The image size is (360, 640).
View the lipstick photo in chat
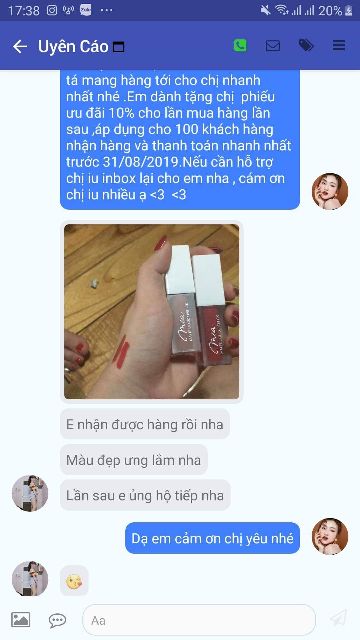[151, 311]
